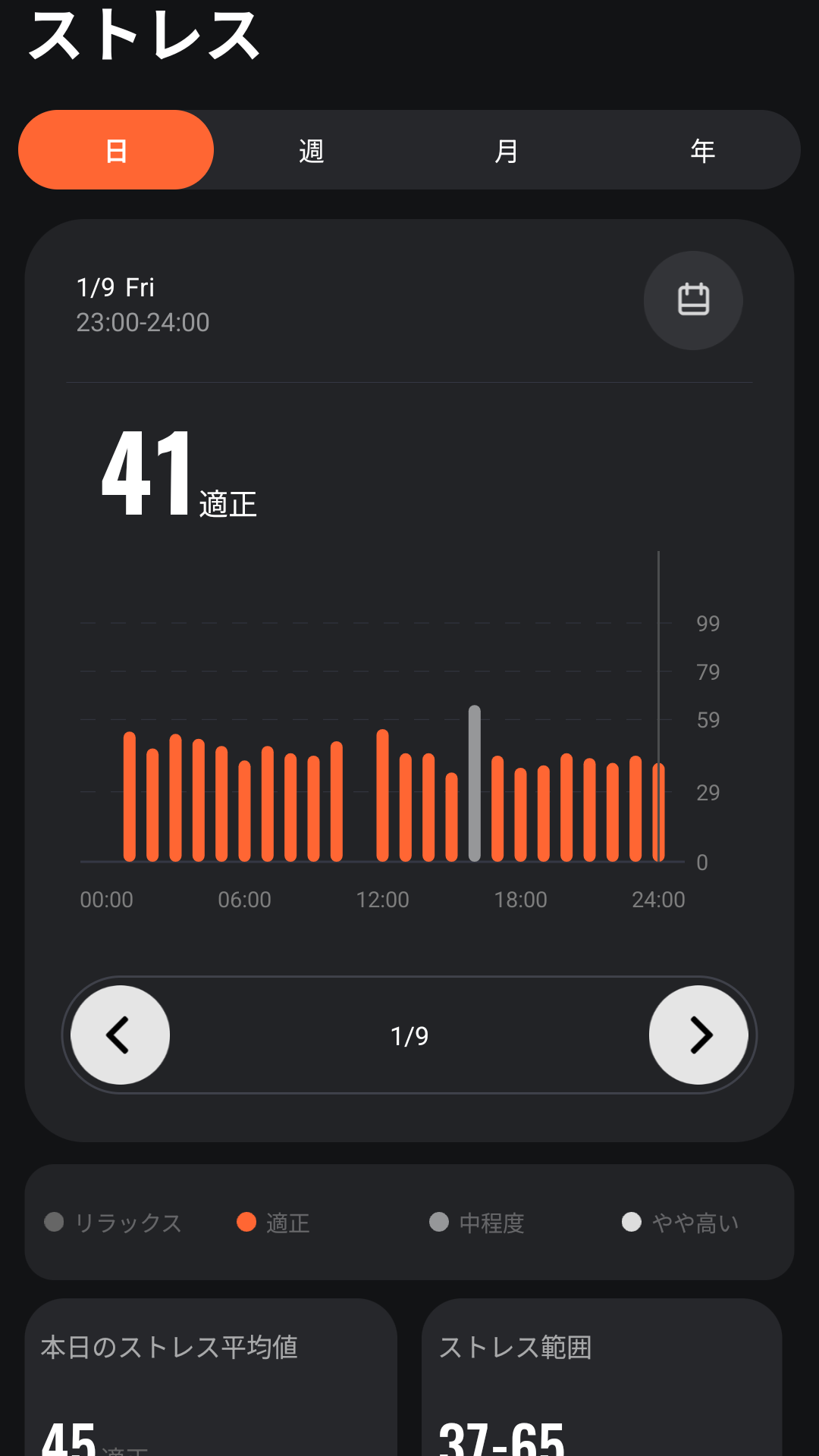Go to the previous day
This screenshot has height=1456, width=819.
point(120,1035)
